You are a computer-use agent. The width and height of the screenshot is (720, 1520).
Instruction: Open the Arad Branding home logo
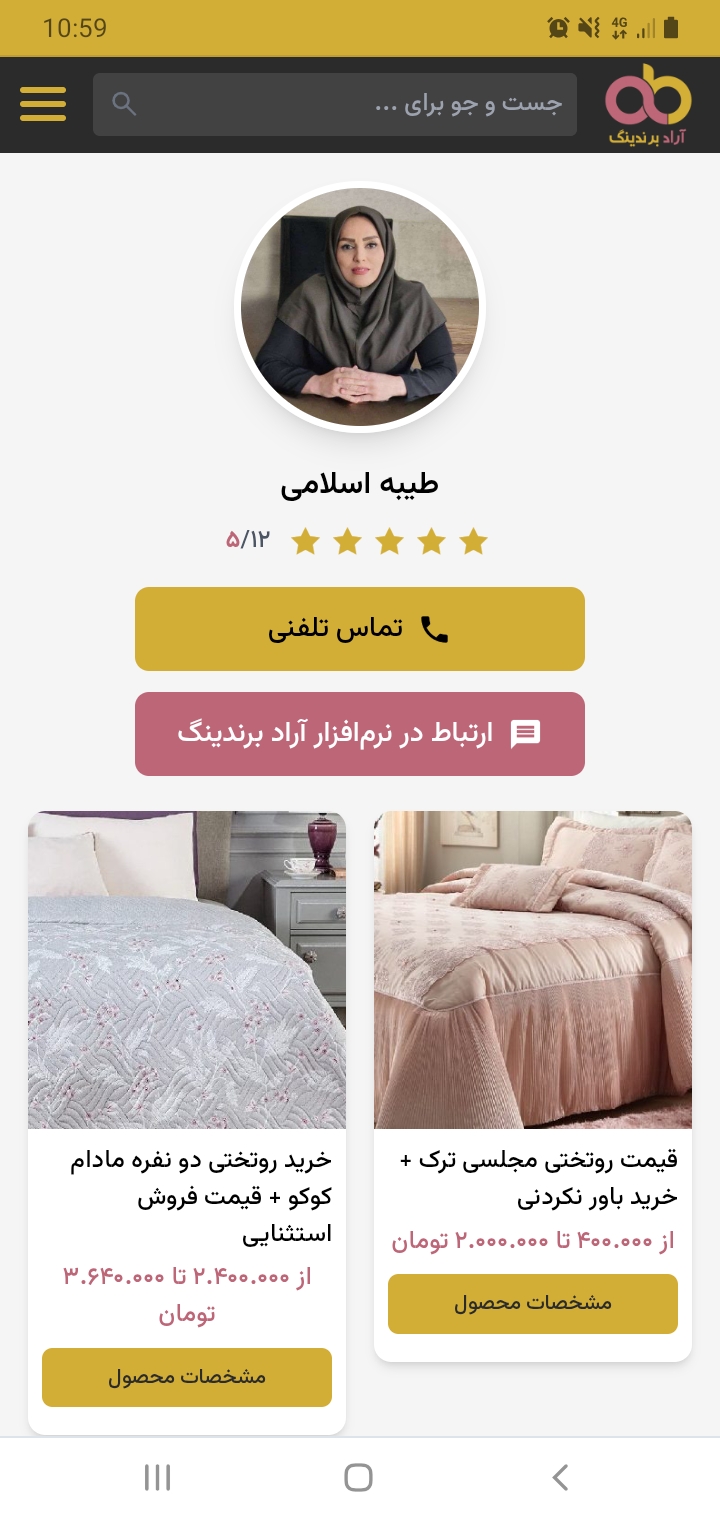click(x=648, y=104)
